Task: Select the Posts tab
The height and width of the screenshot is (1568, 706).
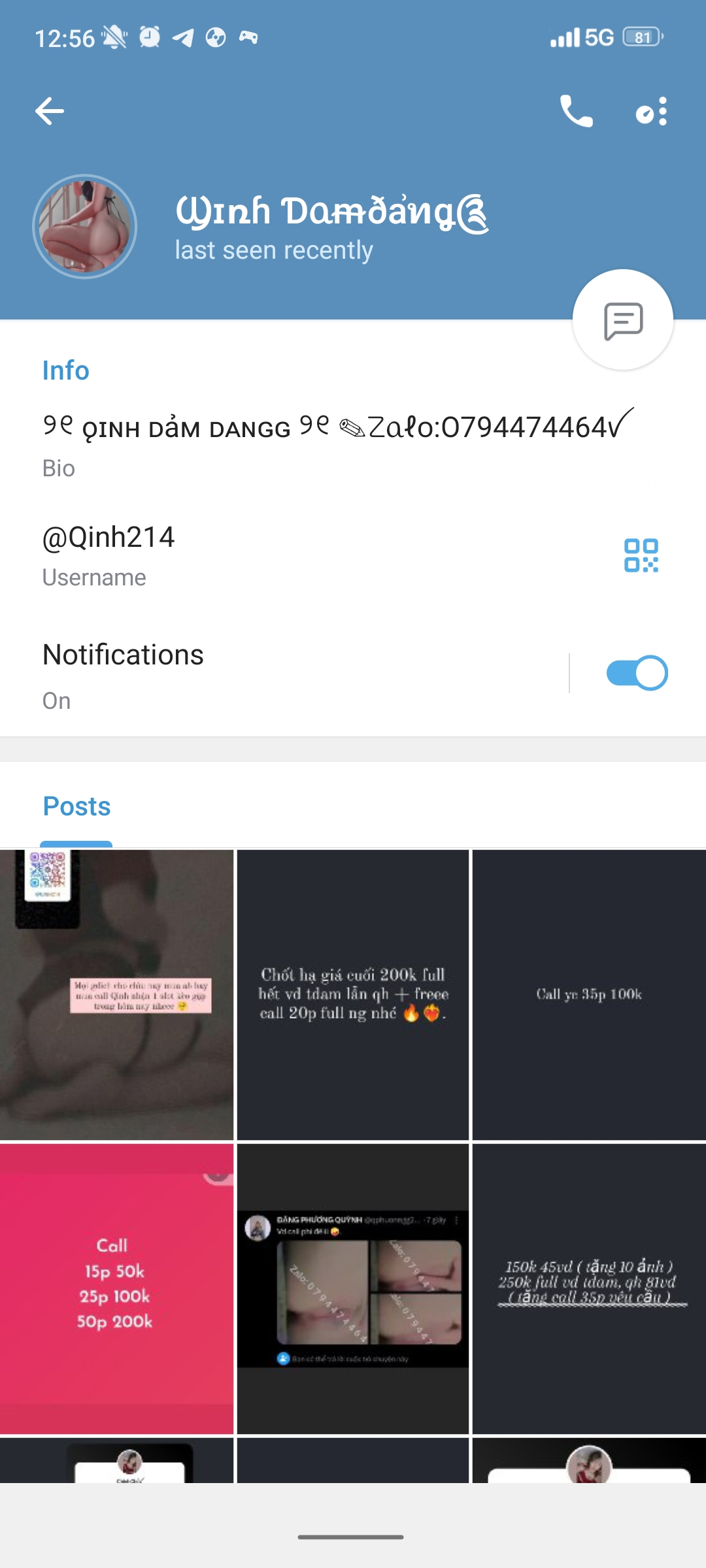Action: [76, 807]
